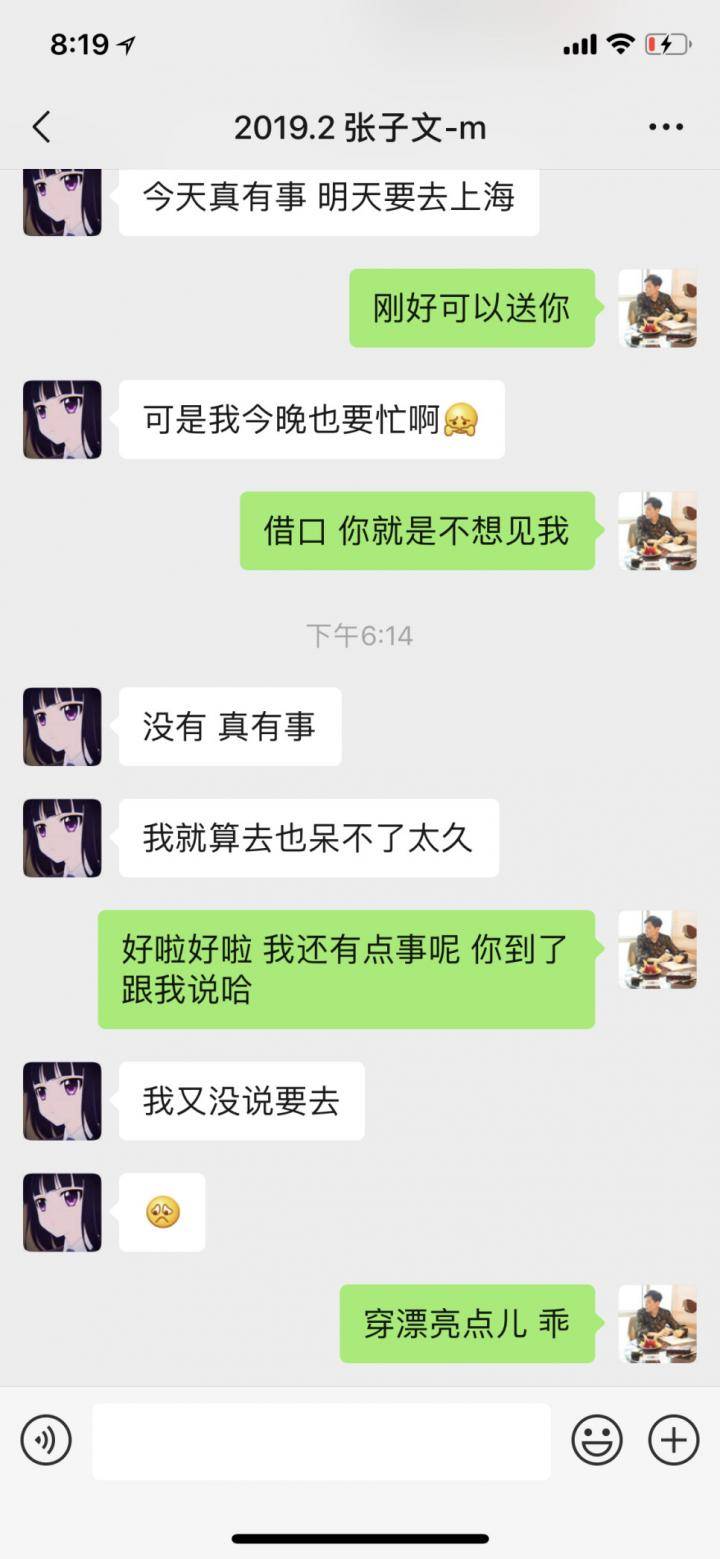Image resolution: width=720 pixels, height=1559 pixels.
Task: Tap the crying emoji message bubble
Action: coord(162,1211)
